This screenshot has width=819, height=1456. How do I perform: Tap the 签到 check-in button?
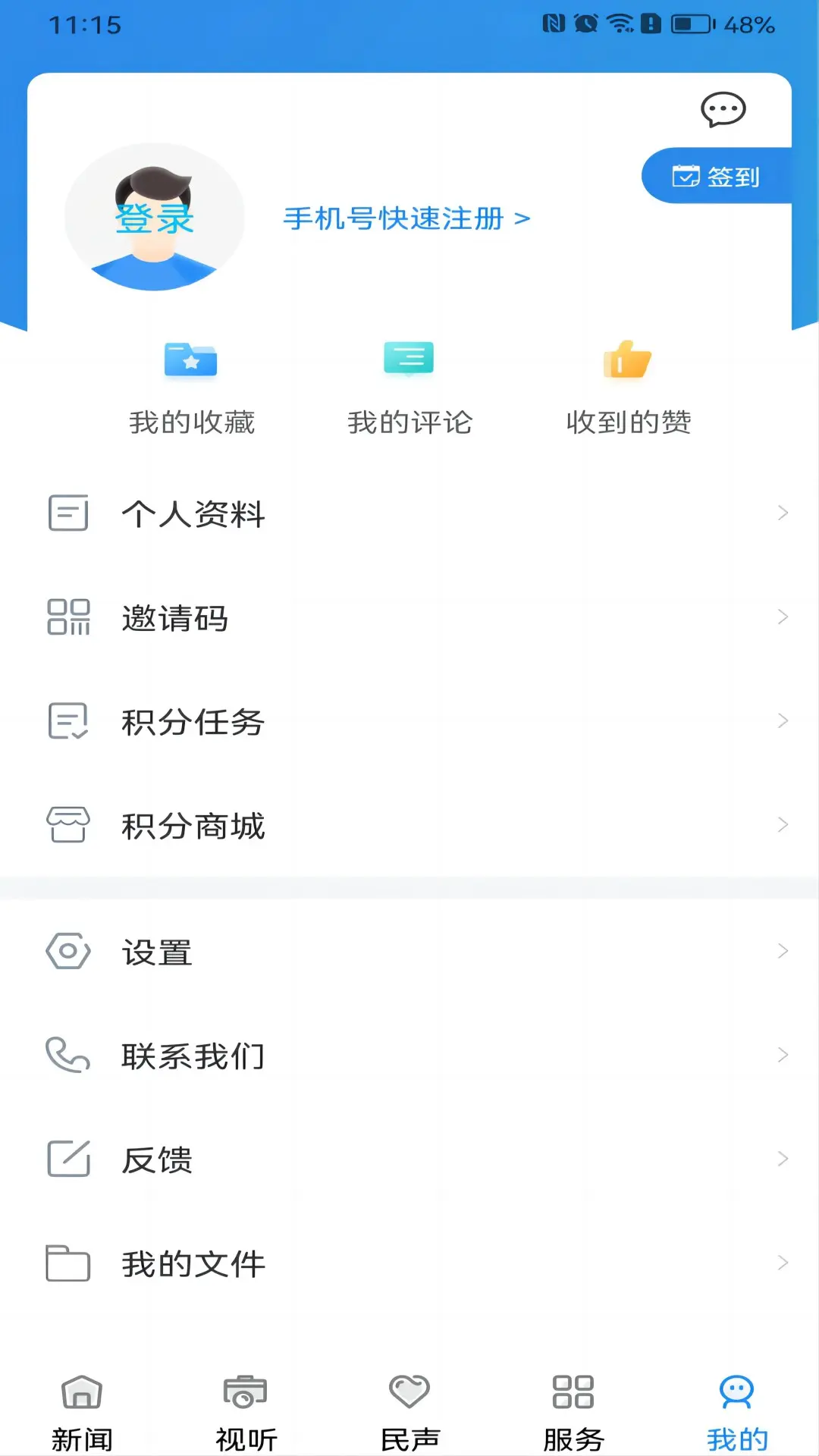[716, 176]
